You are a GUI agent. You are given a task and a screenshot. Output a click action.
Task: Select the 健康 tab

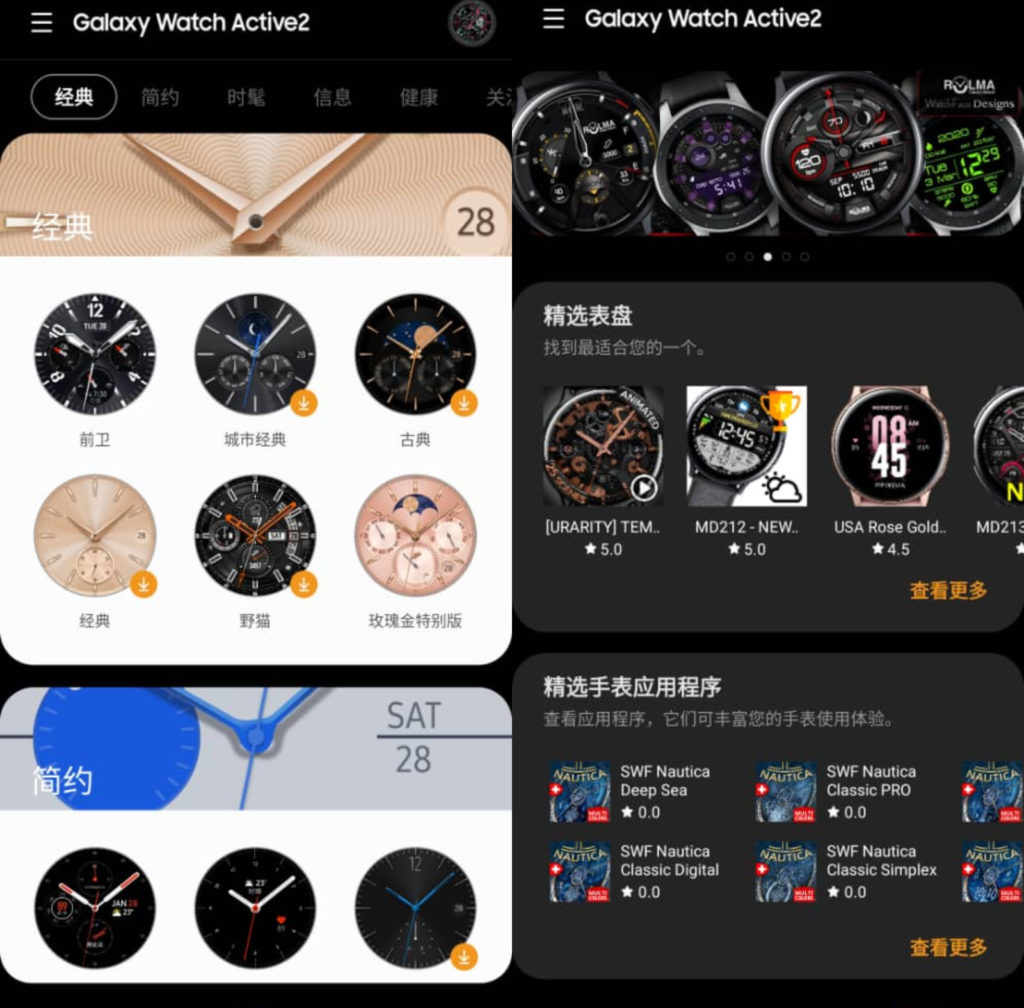[419, 97]
